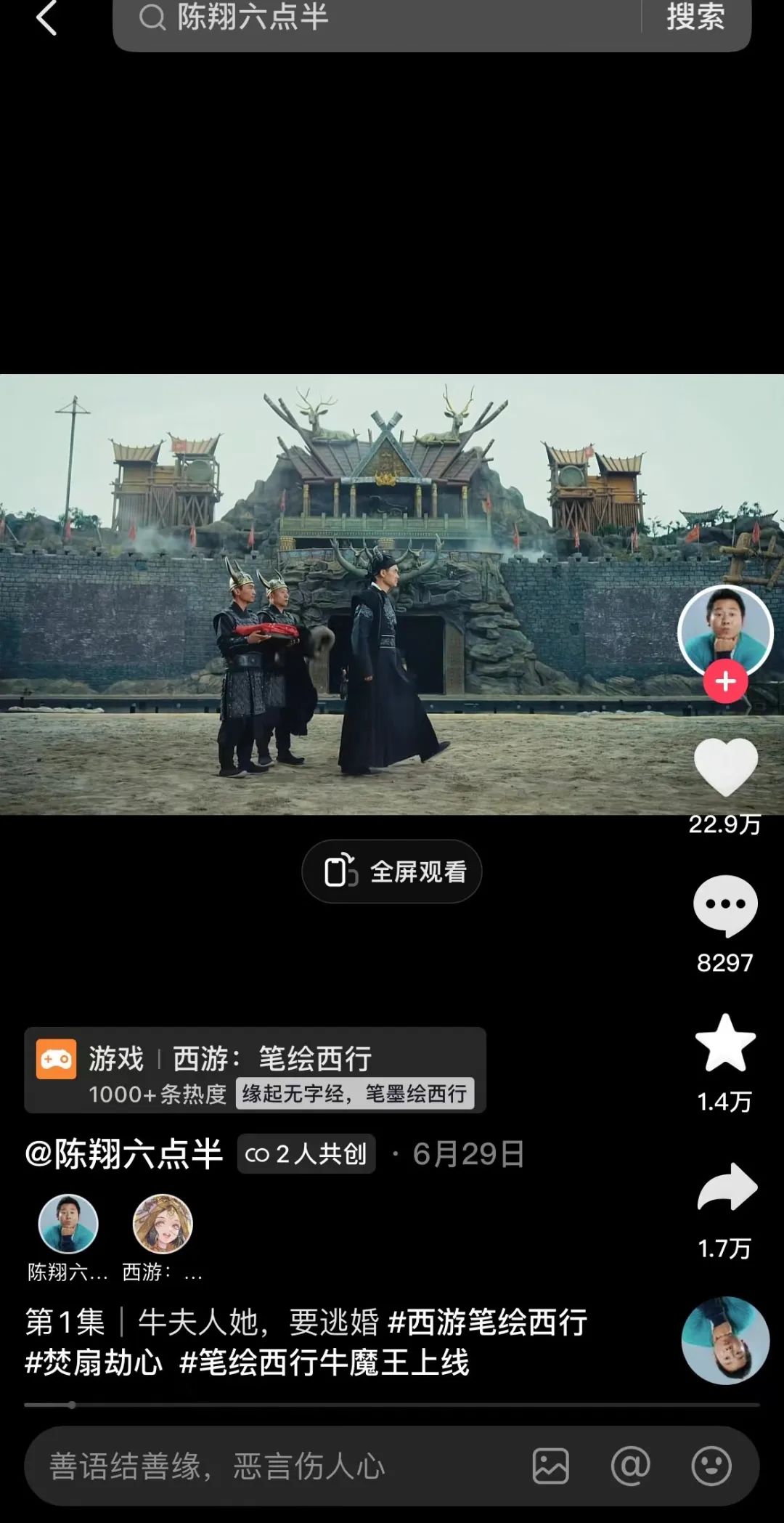Go back using the top-left arrow
Viewport: 784px width, 1523px height.
[x=46, y=17]
